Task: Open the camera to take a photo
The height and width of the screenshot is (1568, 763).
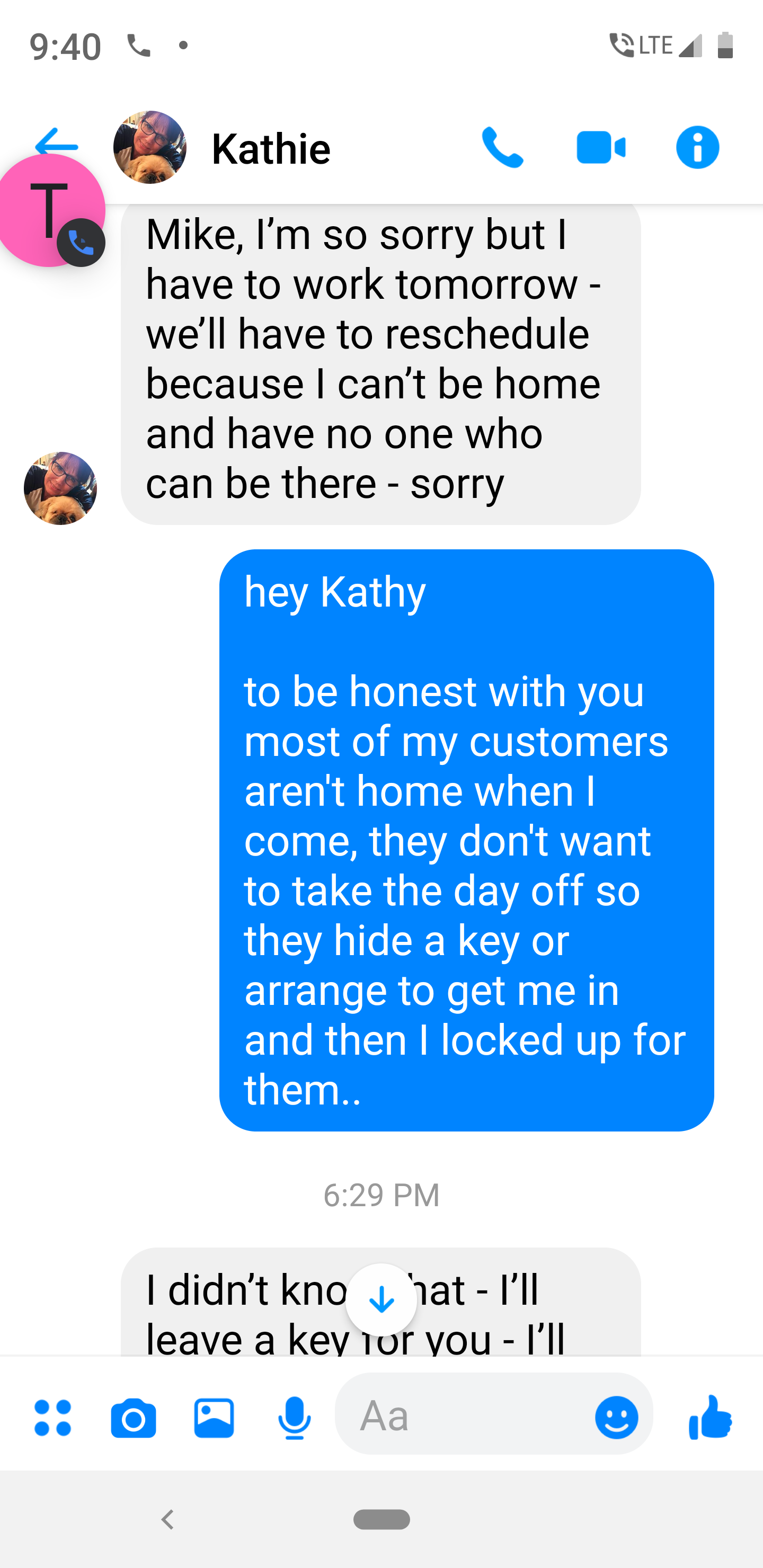Action: pyautogui.click(x=134, y=1418)
